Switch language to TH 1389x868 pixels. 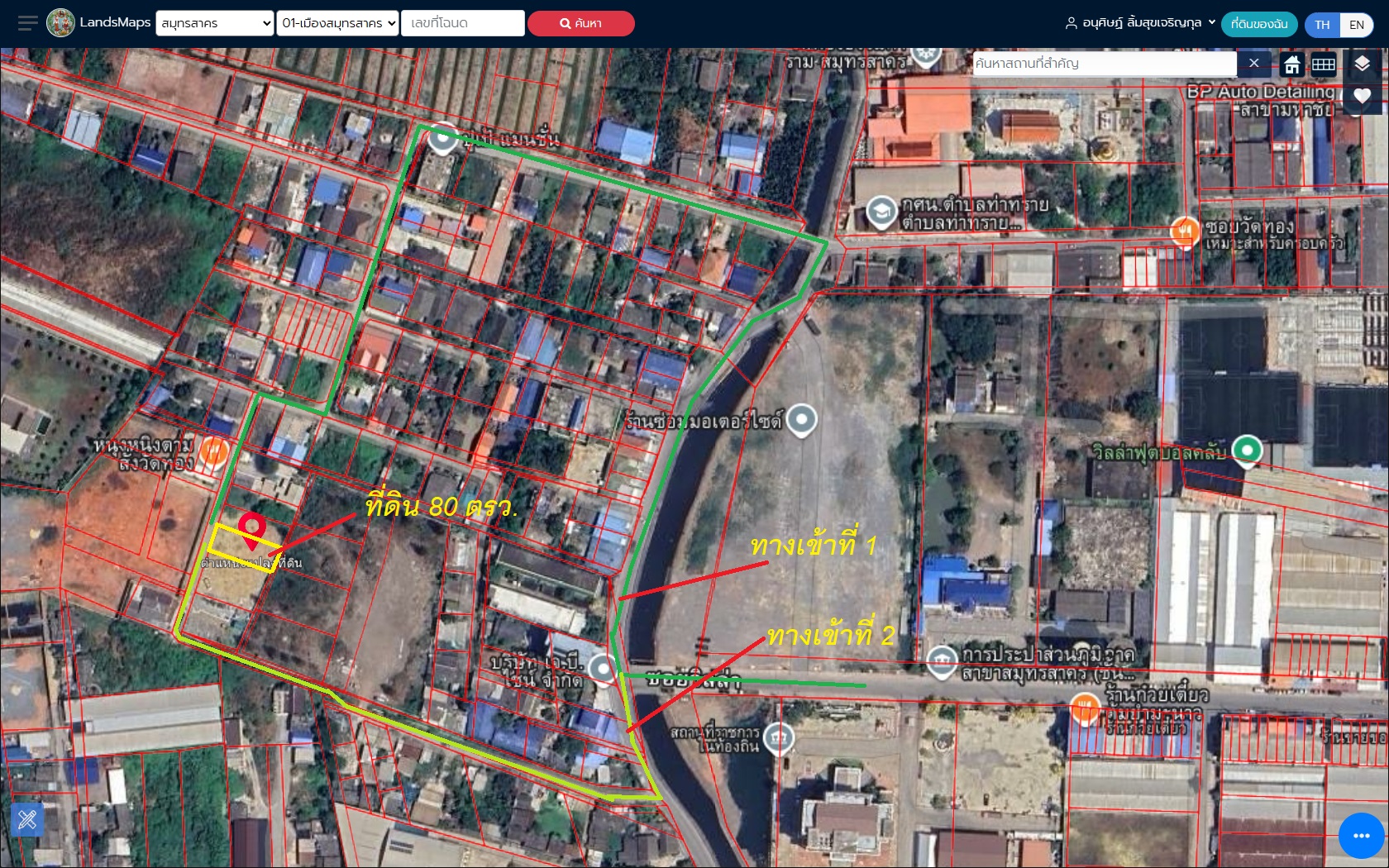coord(1322,25)
